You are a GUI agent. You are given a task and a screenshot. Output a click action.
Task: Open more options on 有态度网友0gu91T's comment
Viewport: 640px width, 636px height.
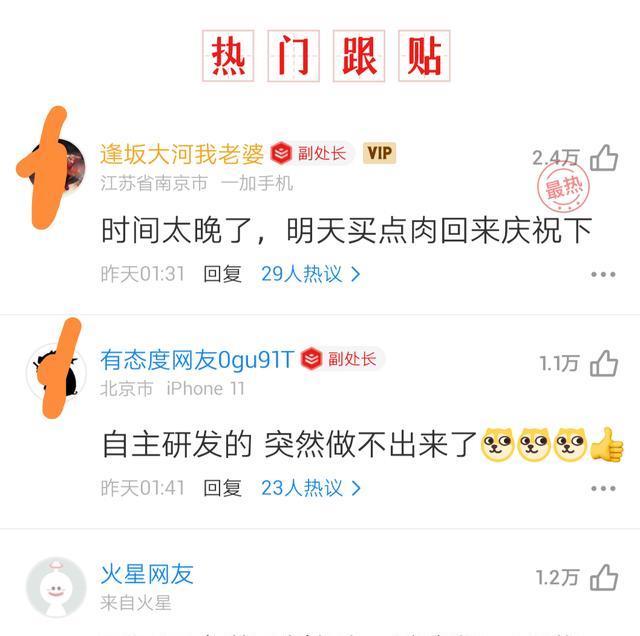[603, 489]
